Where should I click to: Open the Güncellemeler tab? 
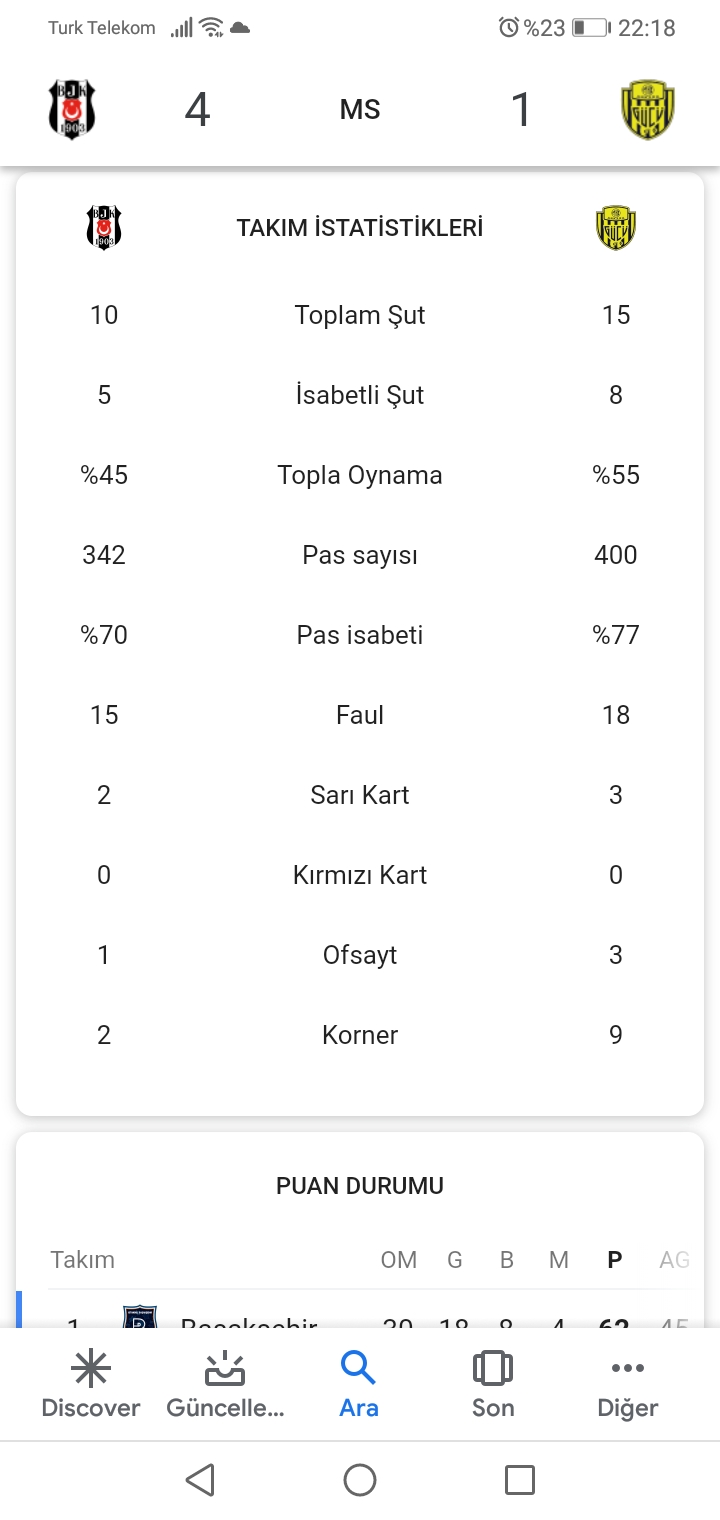point(225,1384)
